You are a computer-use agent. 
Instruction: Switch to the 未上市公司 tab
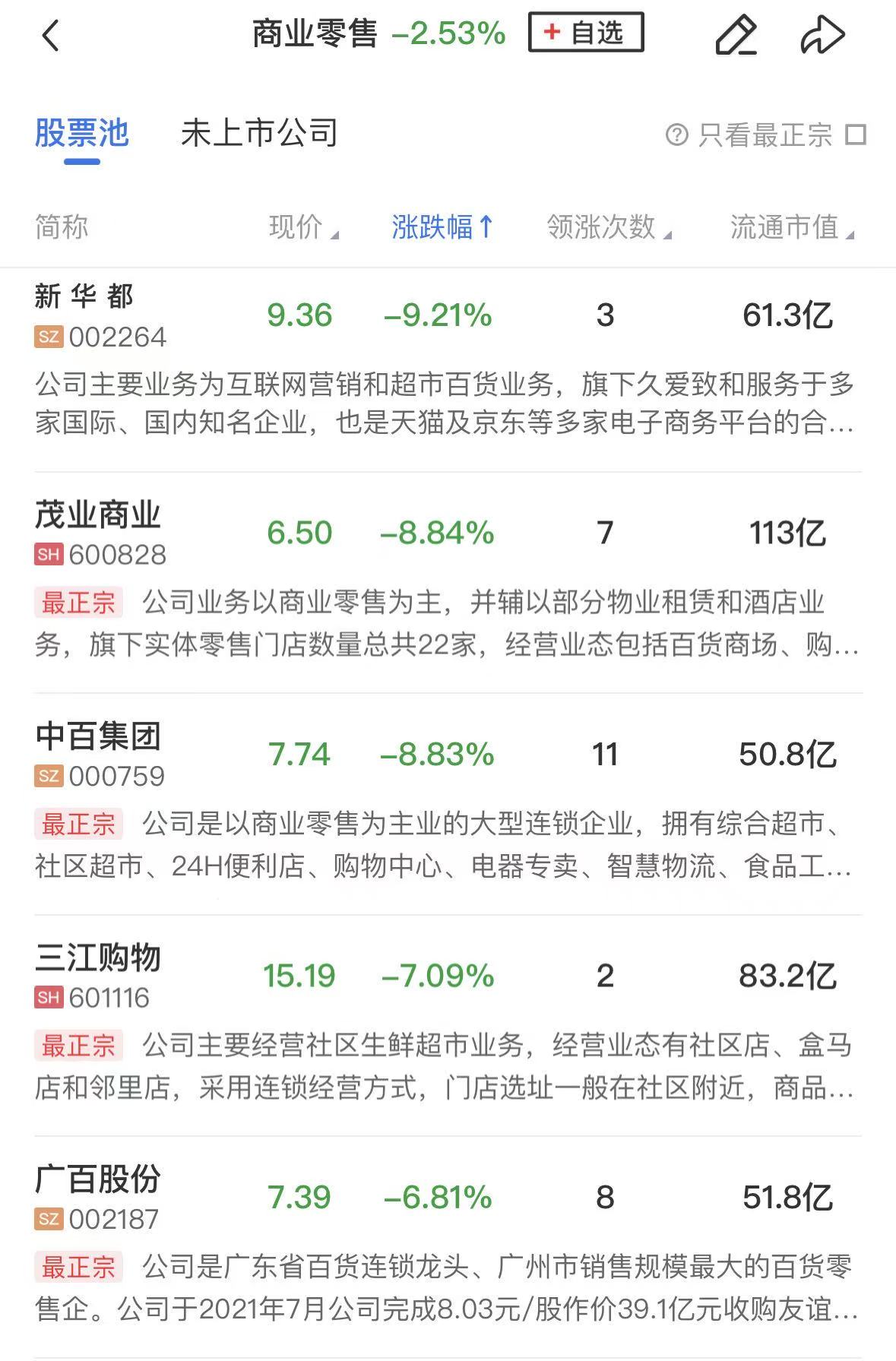(x=258, y=134)
